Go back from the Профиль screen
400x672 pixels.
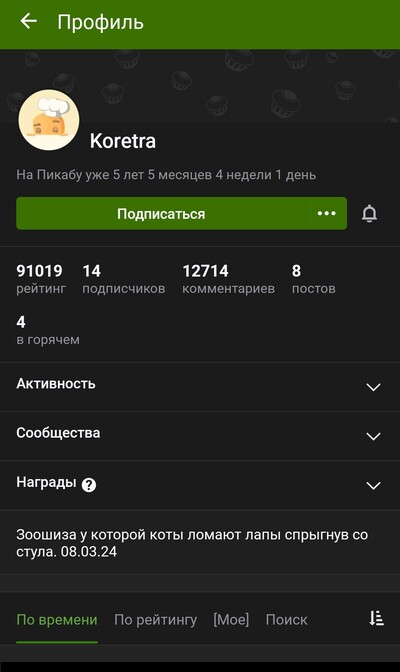click(x=29, y=21)
